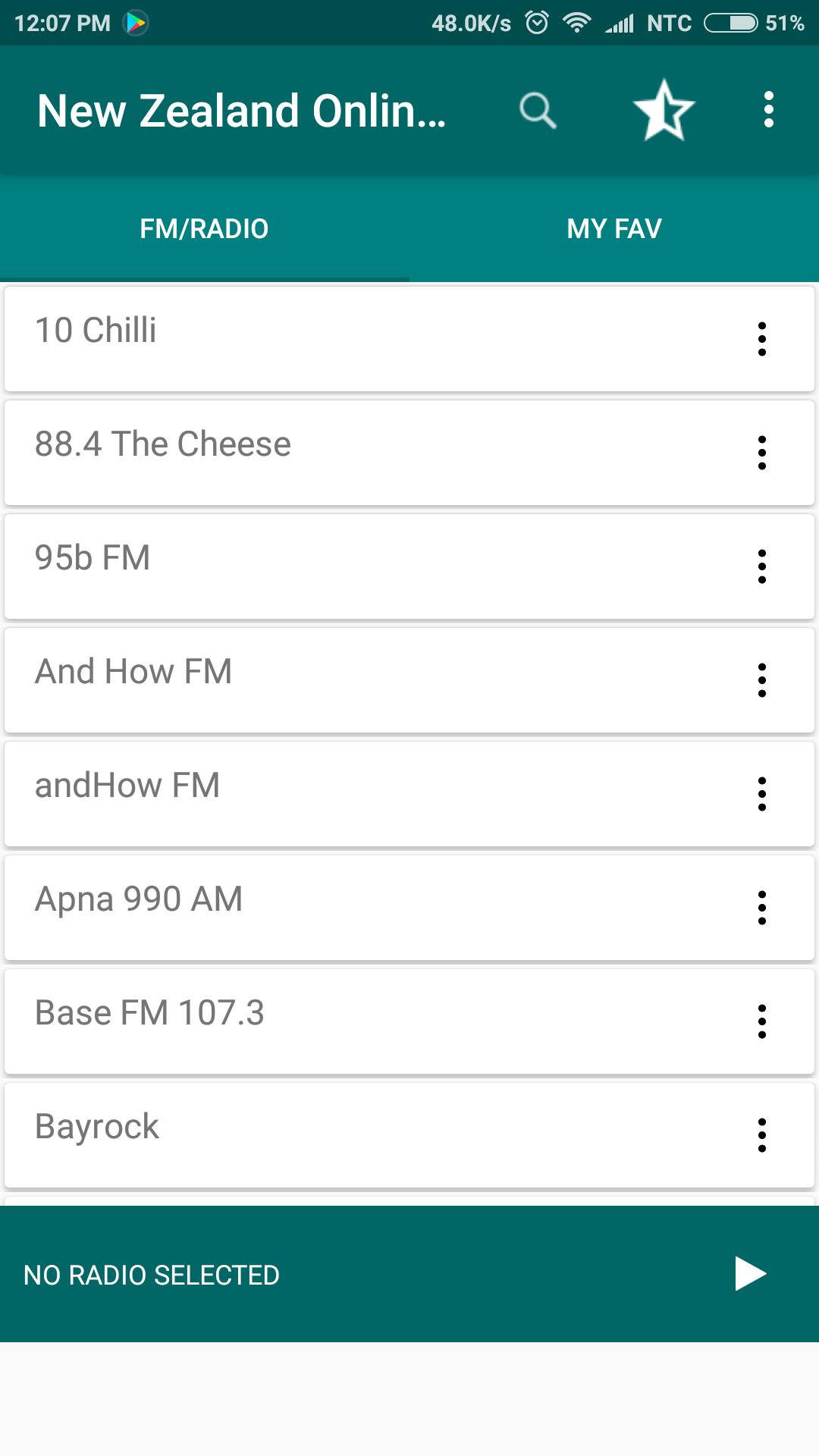Open options menu for 88.4 The Cheese
819x1456 pixels.
pyautogui.click(x=762, y=453)
